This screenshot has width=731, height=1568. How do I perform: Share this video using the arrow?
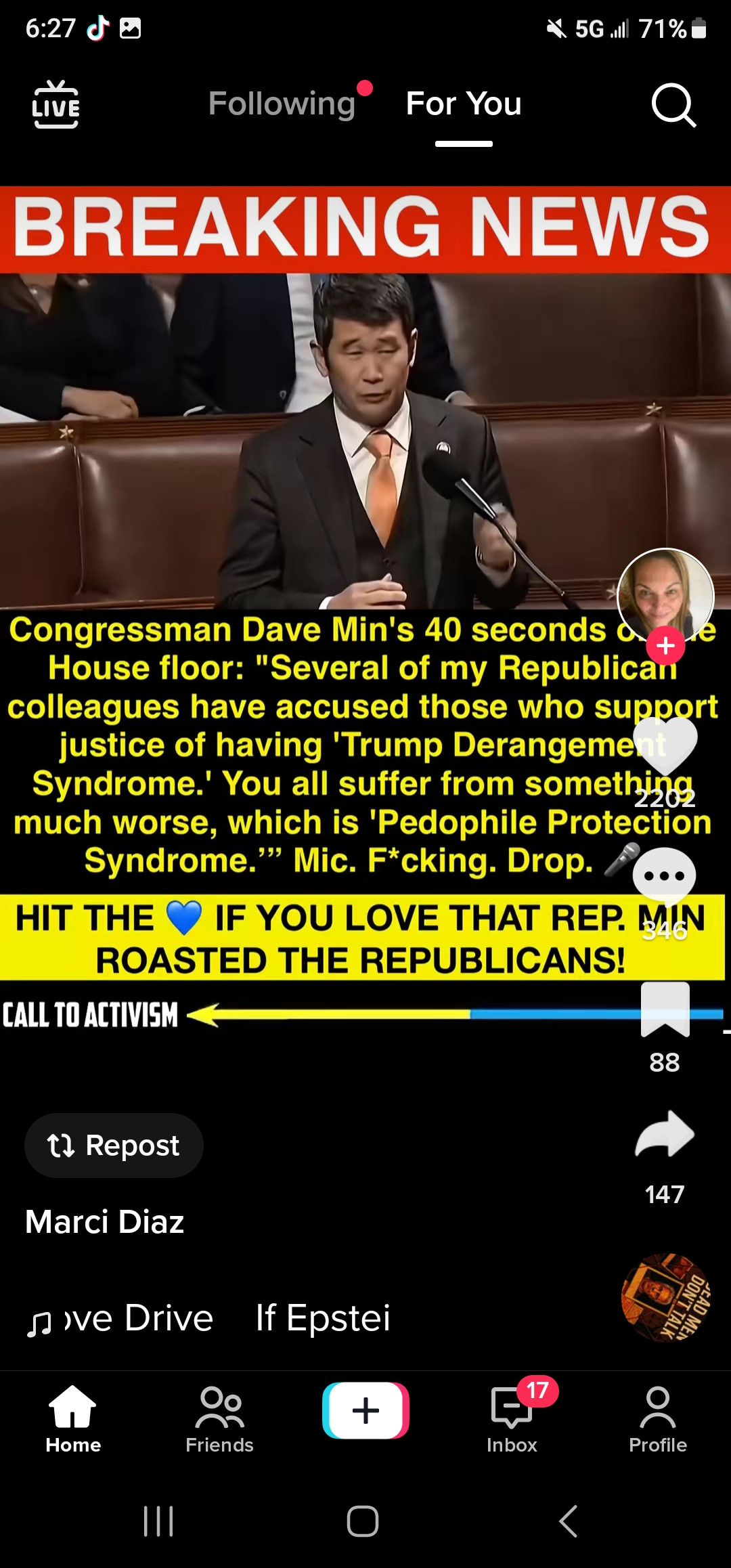point(665,1134)
